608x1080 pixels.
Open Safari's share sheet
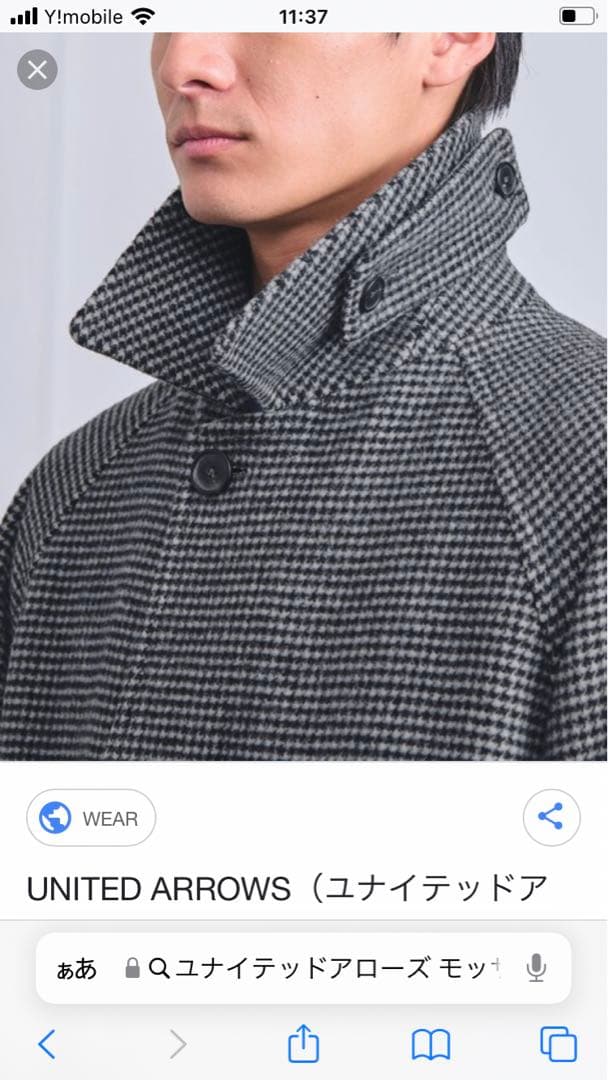303,1045
